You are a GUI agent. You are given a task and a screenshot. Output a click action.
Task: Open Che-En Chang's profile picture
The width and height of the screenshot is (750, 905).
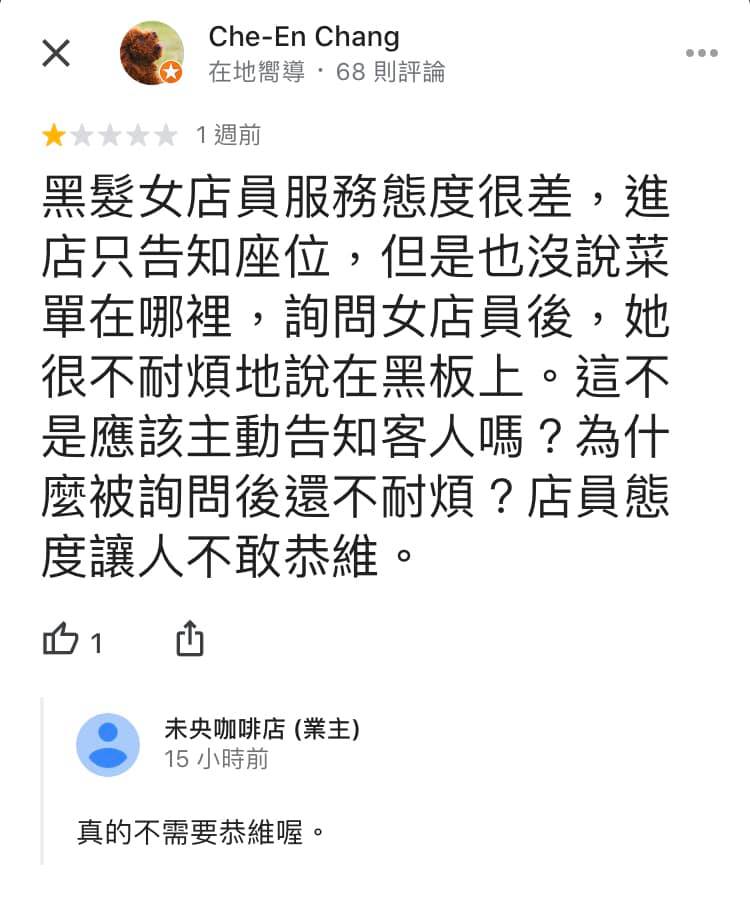[151, 53]
